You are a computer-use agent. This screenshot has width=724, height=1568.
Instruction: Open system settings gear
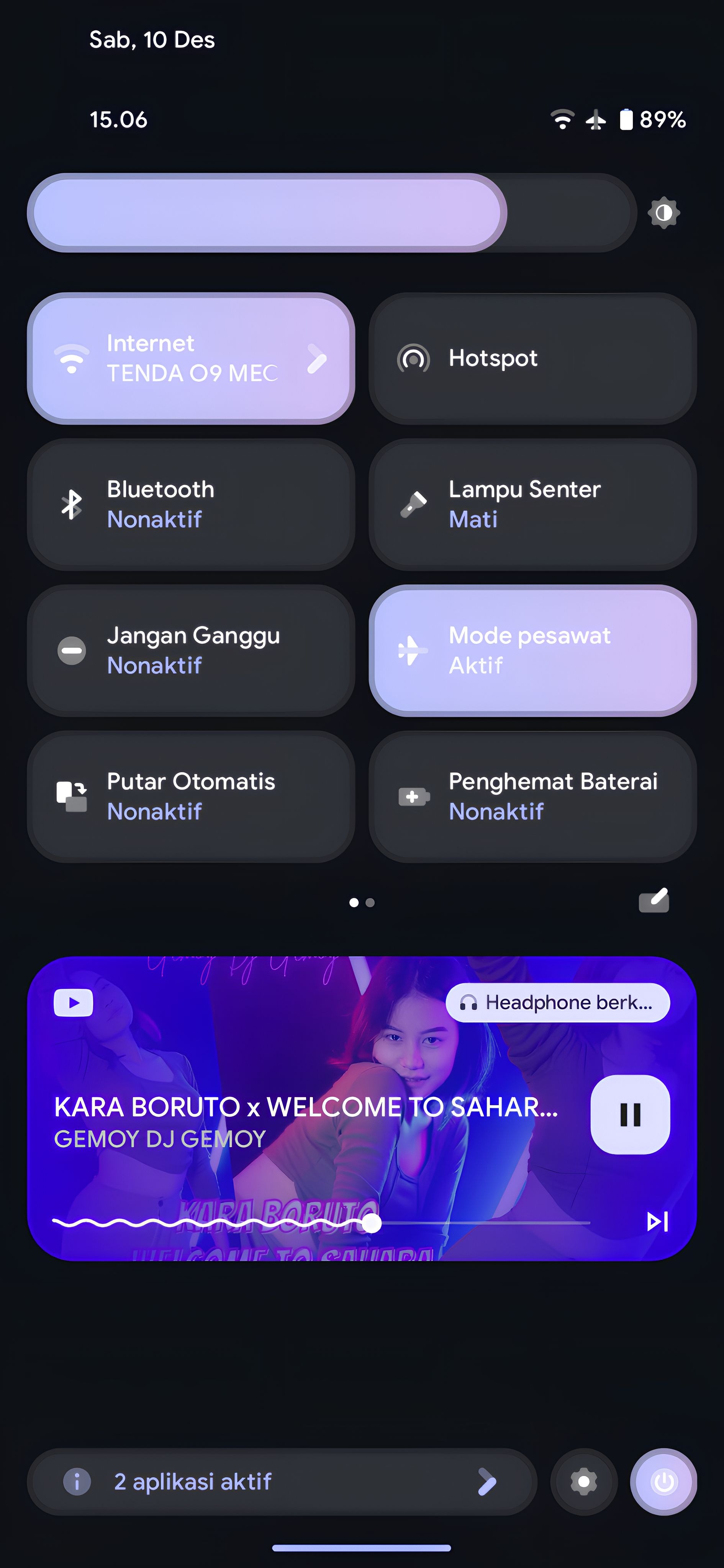(584, 1481)
